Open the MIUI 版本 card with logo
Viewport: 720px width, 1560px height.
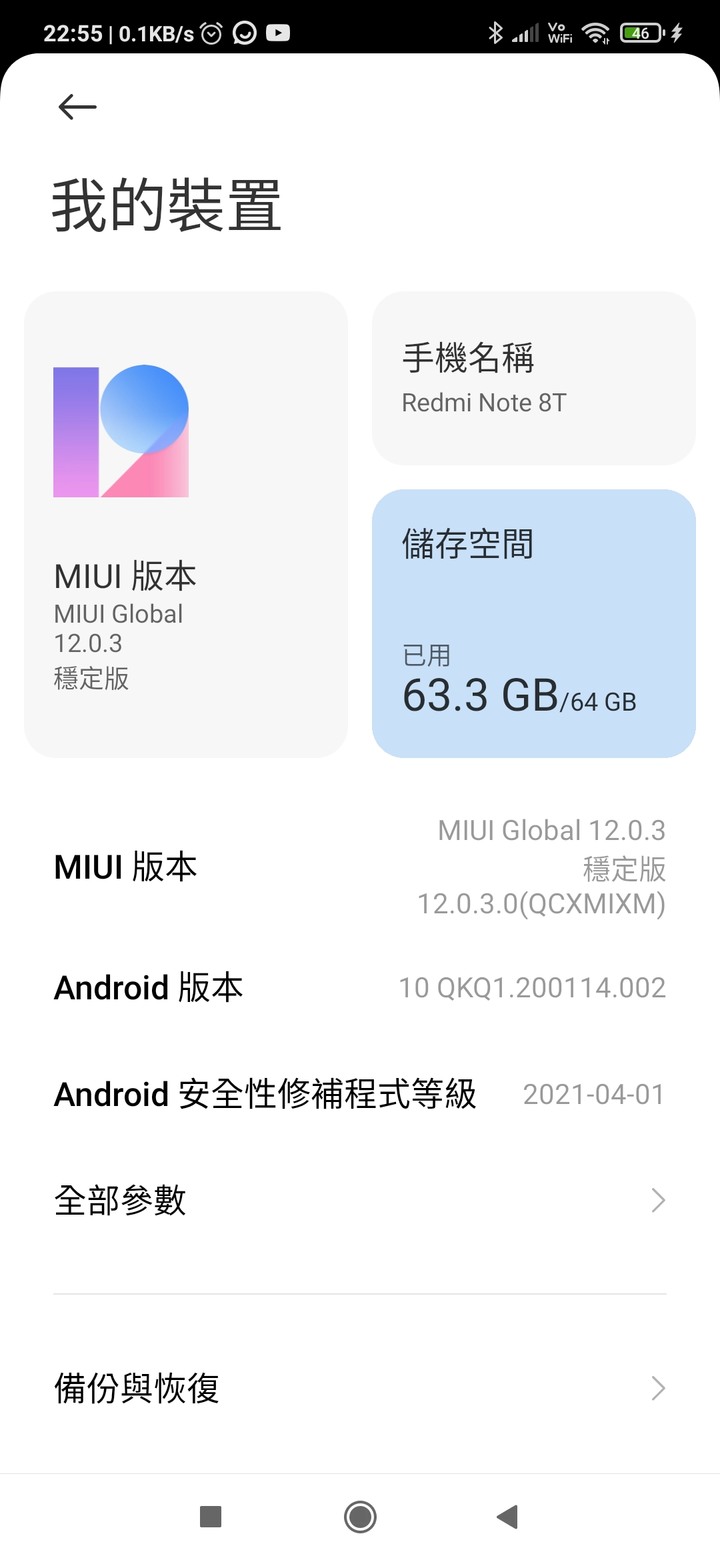(186, 524)
